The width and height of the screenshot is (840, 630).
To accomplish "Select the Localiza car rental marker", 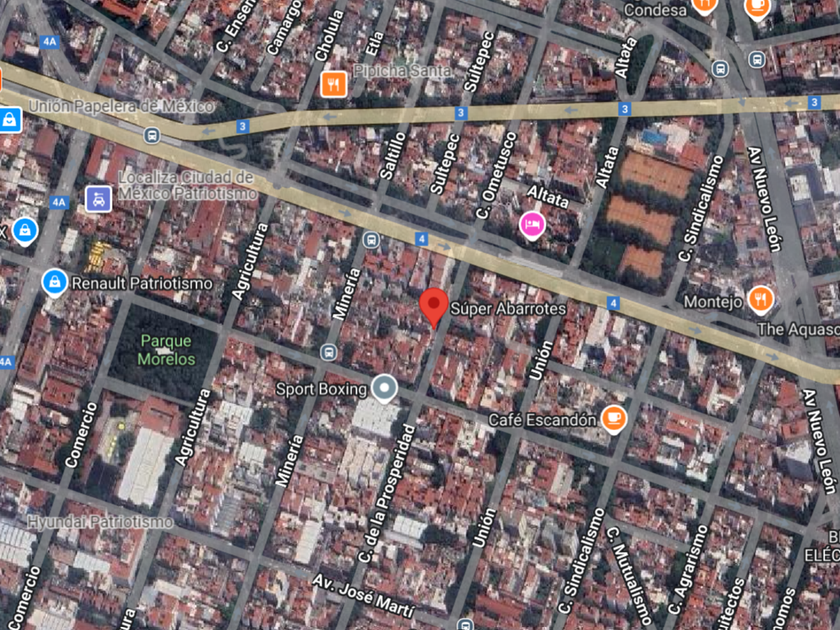I will [x=99, y=199].
